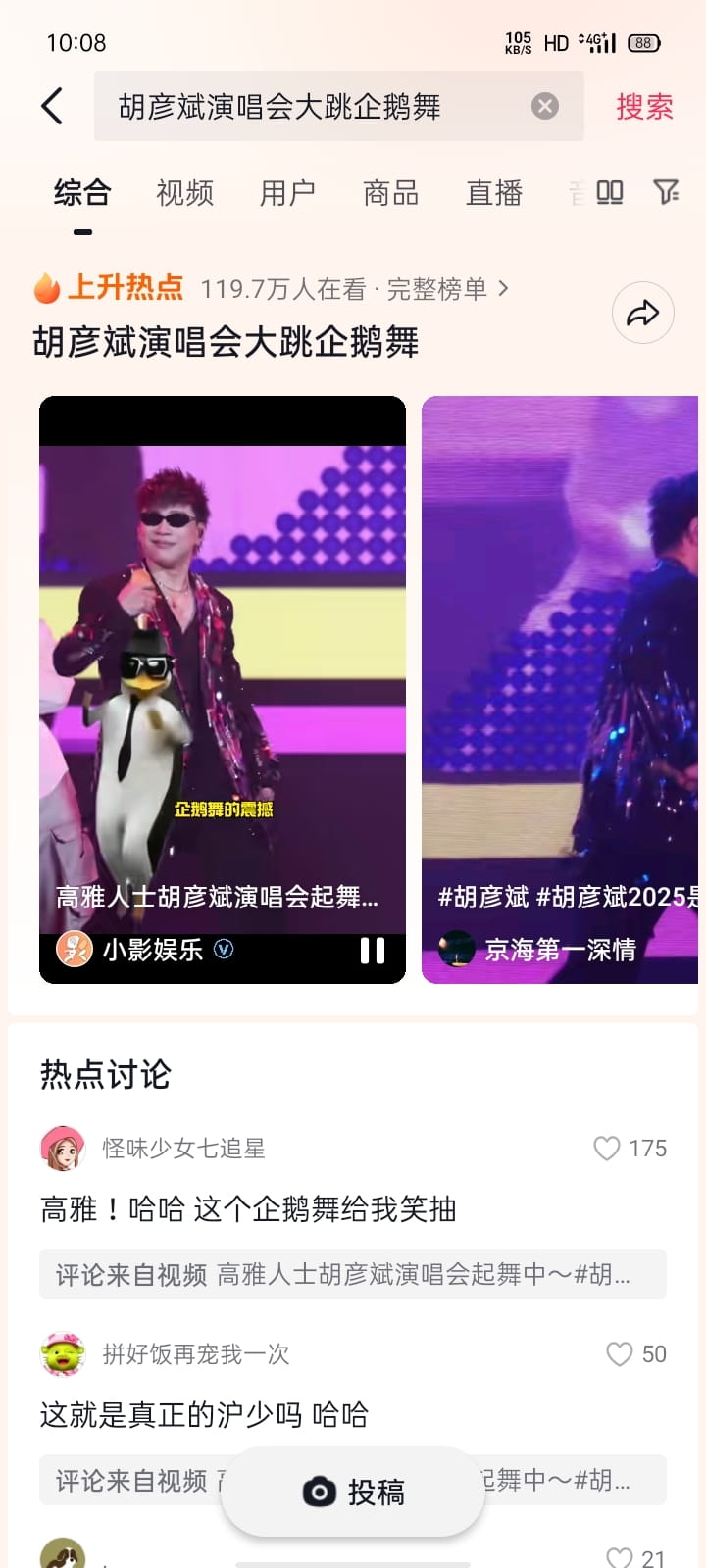The image size is (706, 1568).
Task: Open 小影娱乐 video 高雅人士胡彦斌演唱会起舞
Action: 223,666
